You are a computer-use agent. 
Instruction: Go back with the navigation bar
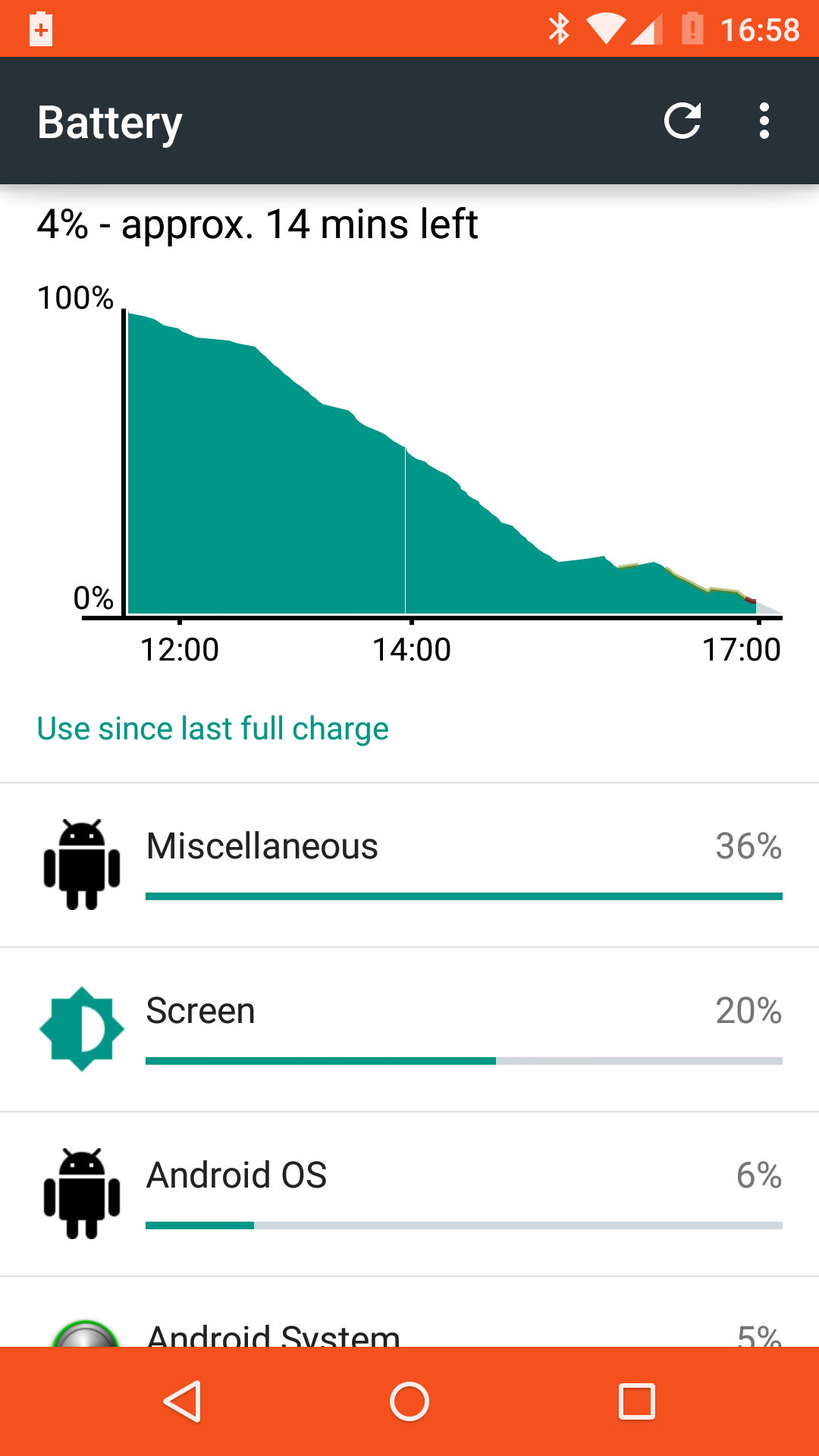click(182, 1401)
